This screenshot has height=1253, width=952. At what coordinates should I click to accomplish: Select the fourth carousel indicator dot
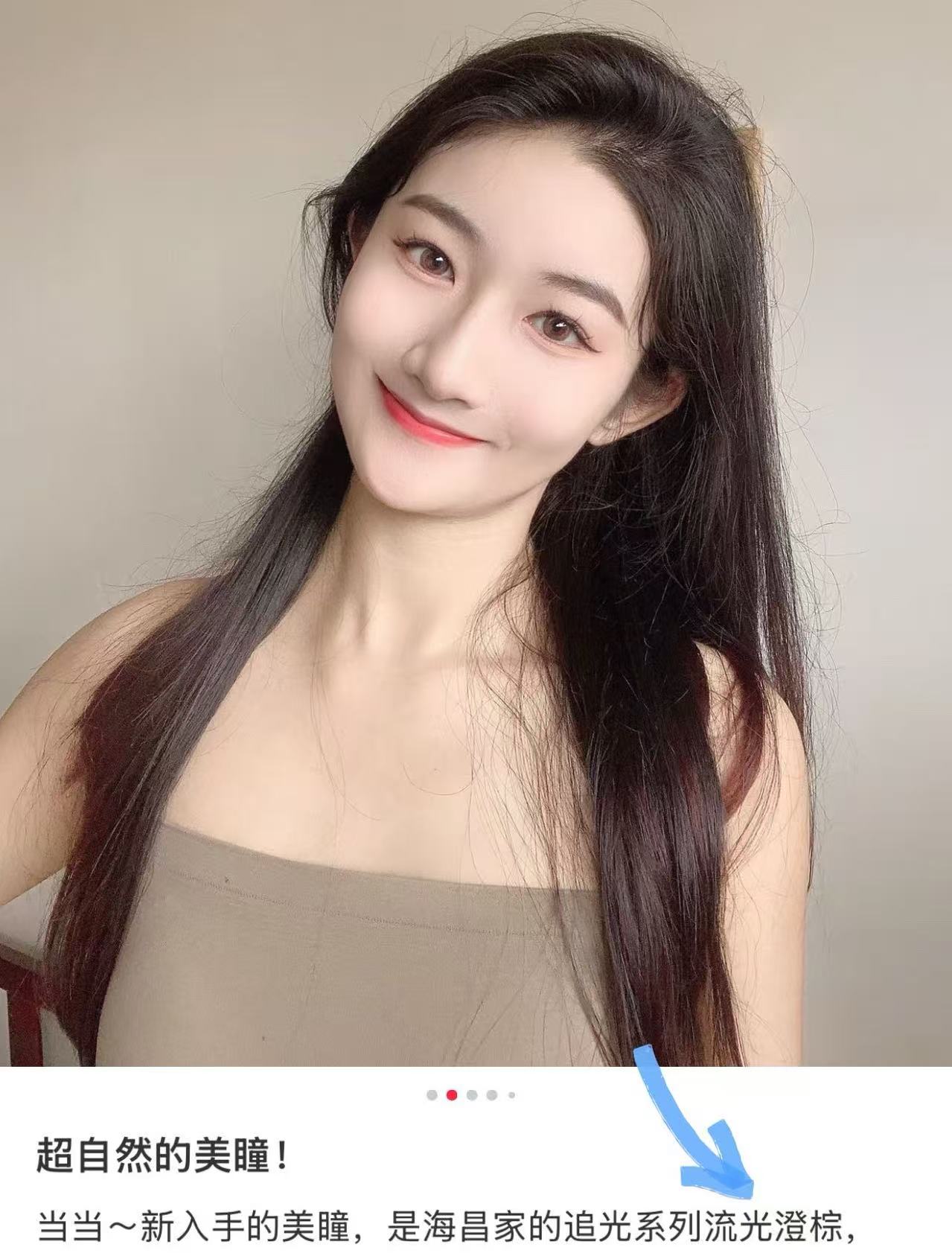(491, 1097)
